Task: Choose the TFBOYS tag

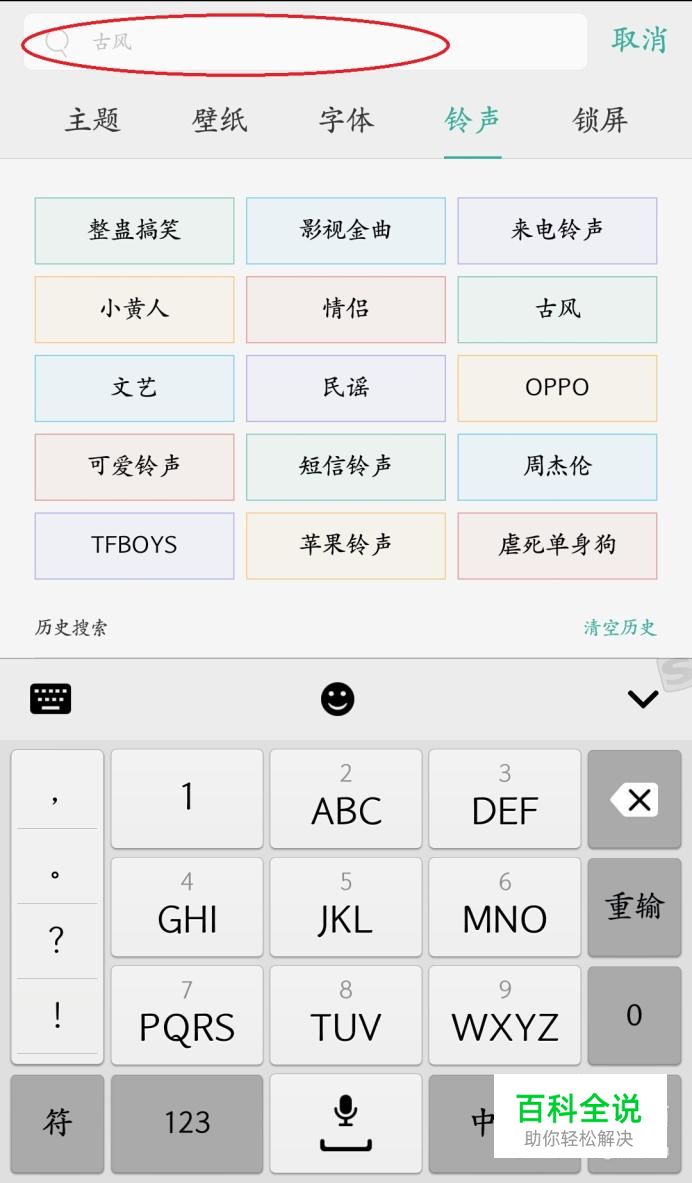Action: coord(134,545)
